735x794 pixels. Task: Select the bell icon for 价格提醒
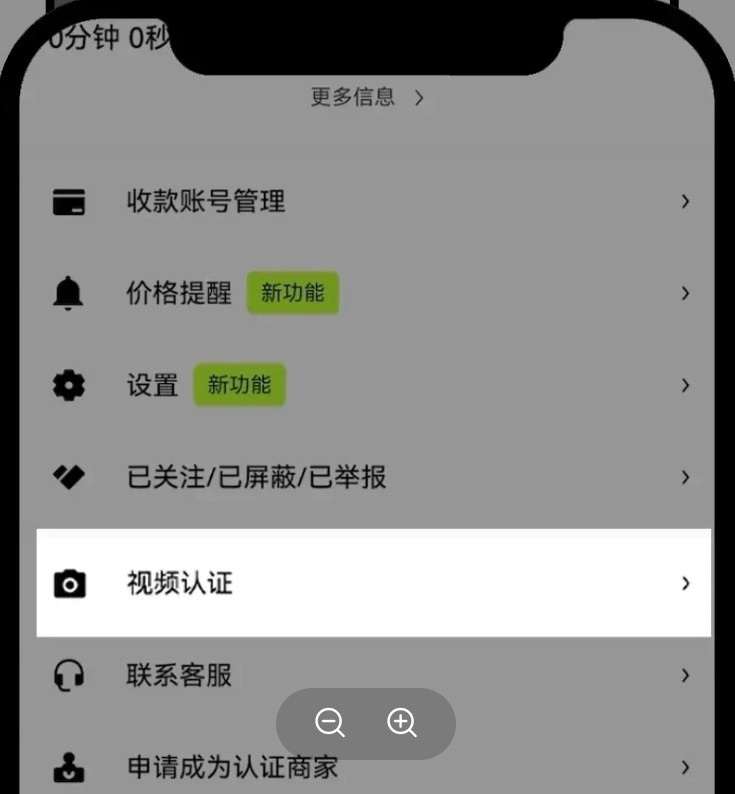pyautogui.click(x=67, y=293)
